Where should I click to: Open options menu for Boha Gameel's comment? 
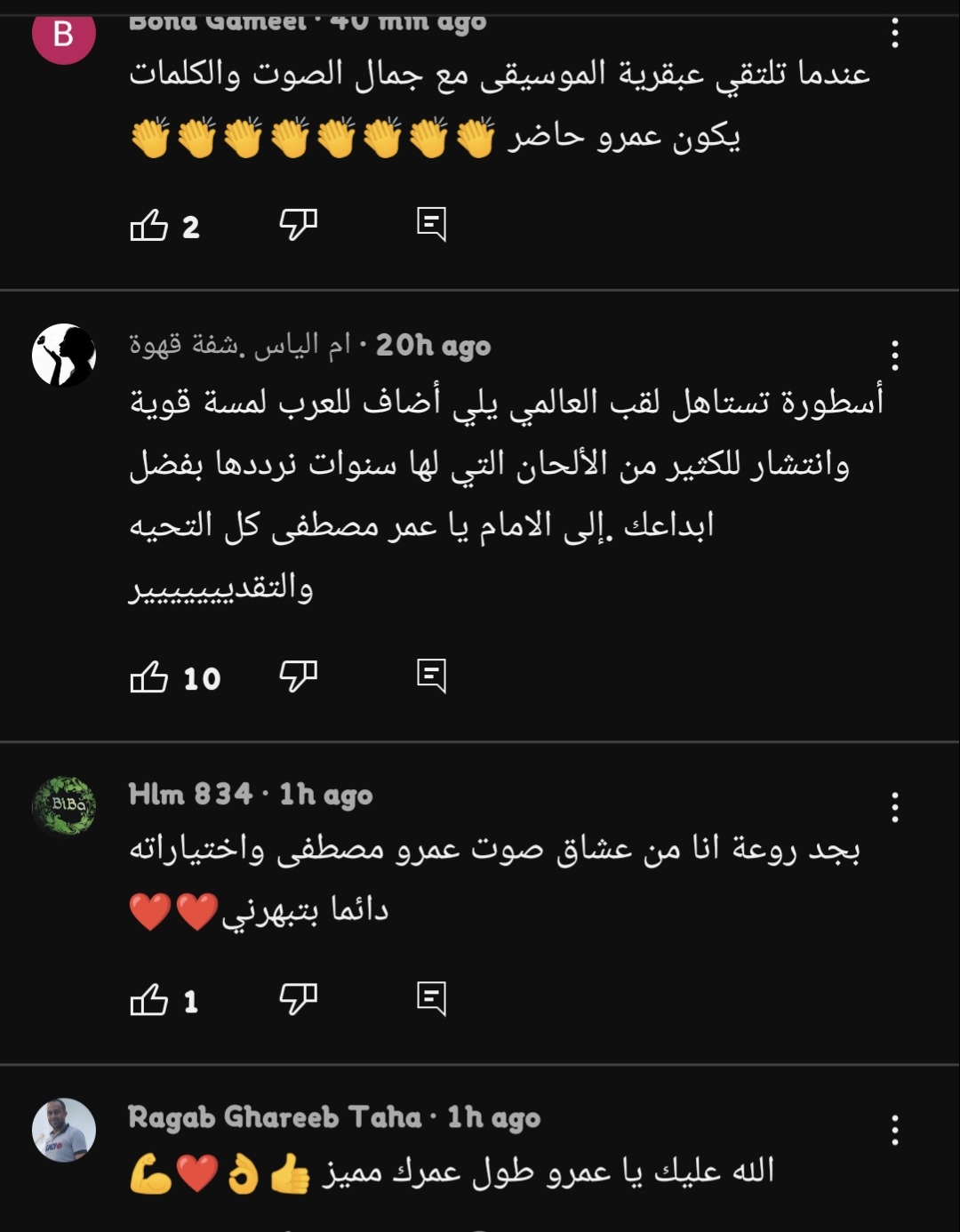tap(894, 34)
